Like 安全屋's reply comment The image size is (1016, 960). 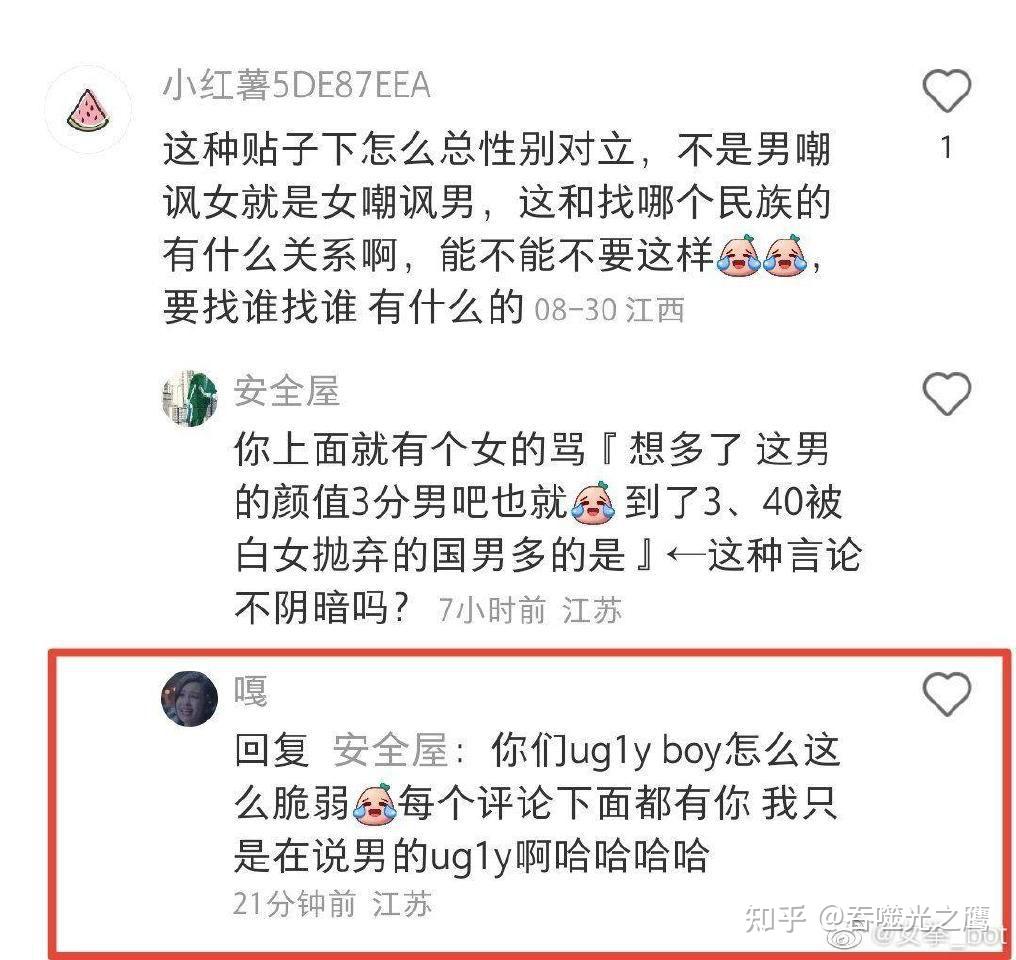click(x=946, y=394)
